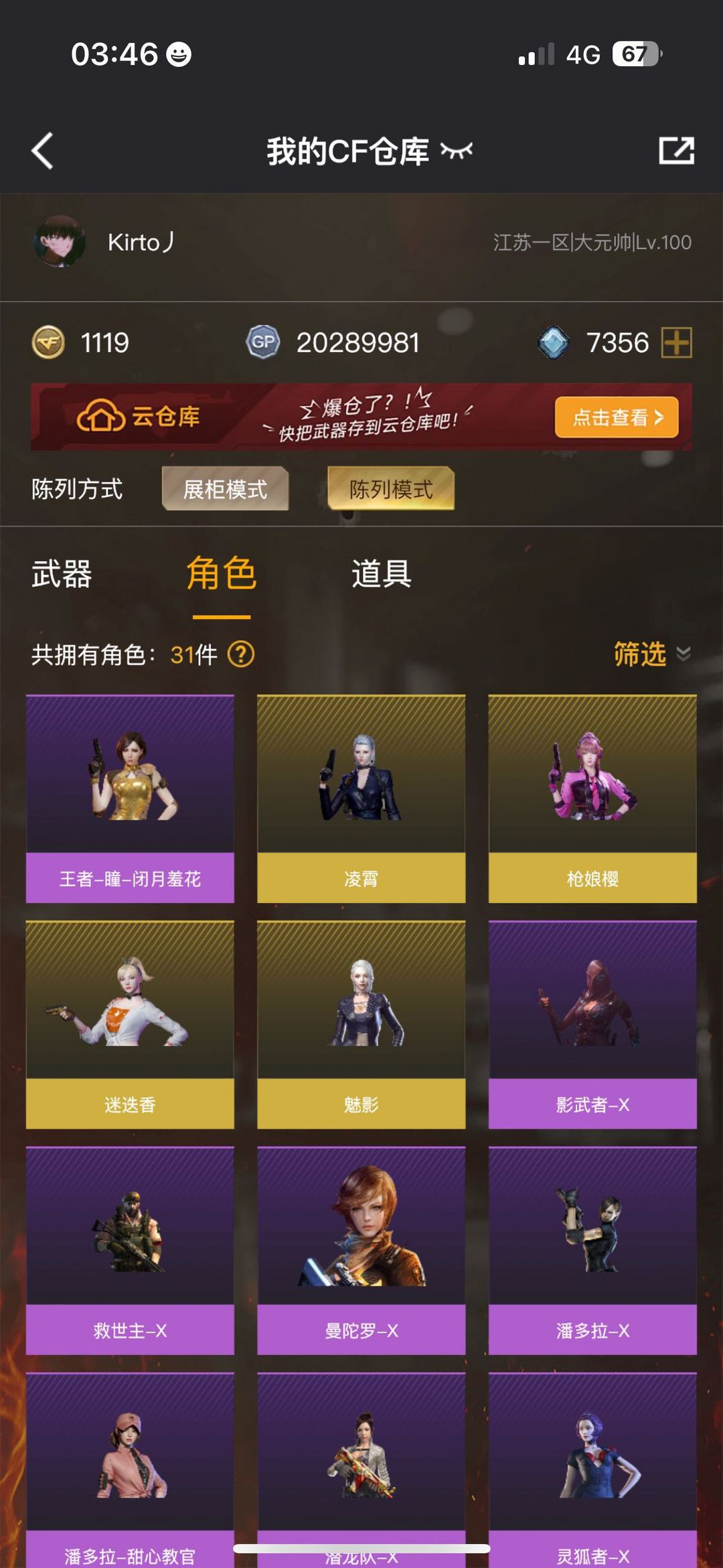The width and height of the screenshot is (723, 1568).
Task: Open the 凌霄 character card
Action: tap(361, 799)
